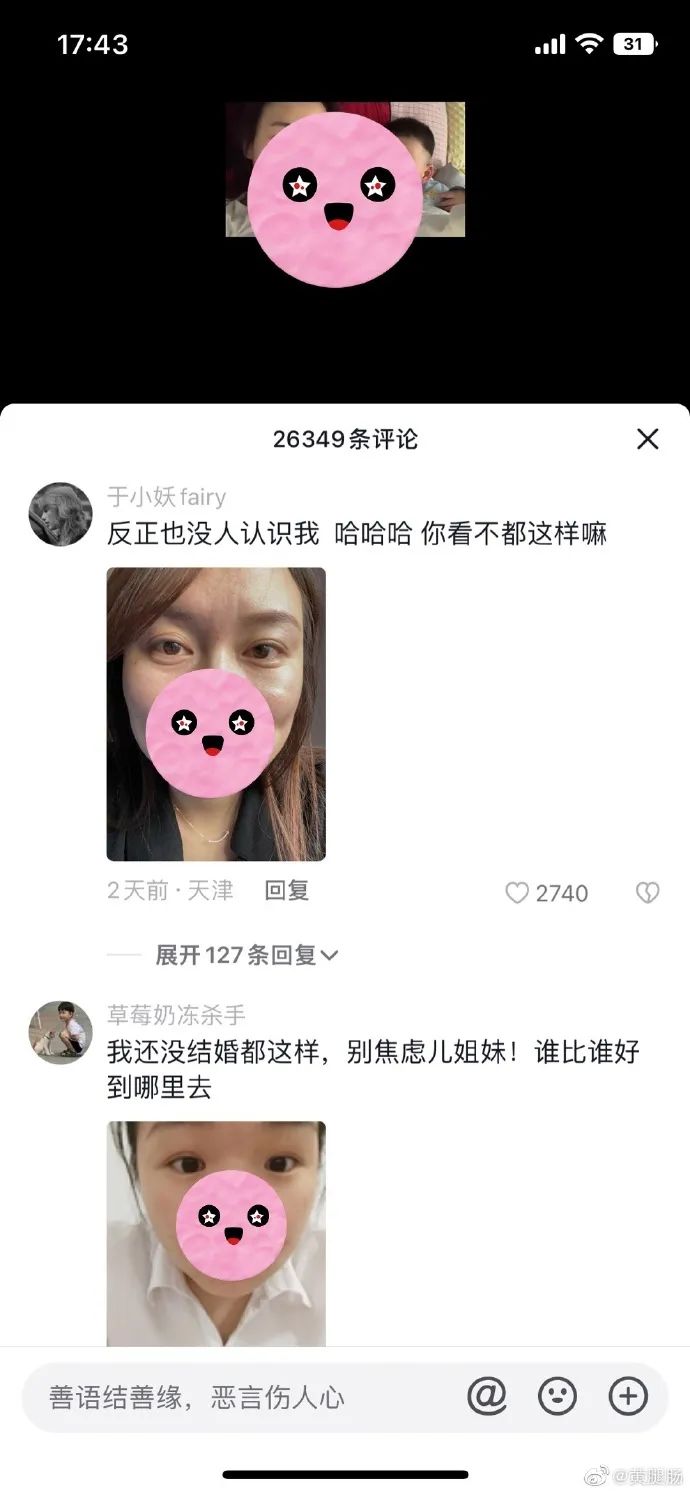The height and width of the screenshot is (1493, 690).
Task: Open 于小妖fairy's comment image
Action: [x=216, y=714]
